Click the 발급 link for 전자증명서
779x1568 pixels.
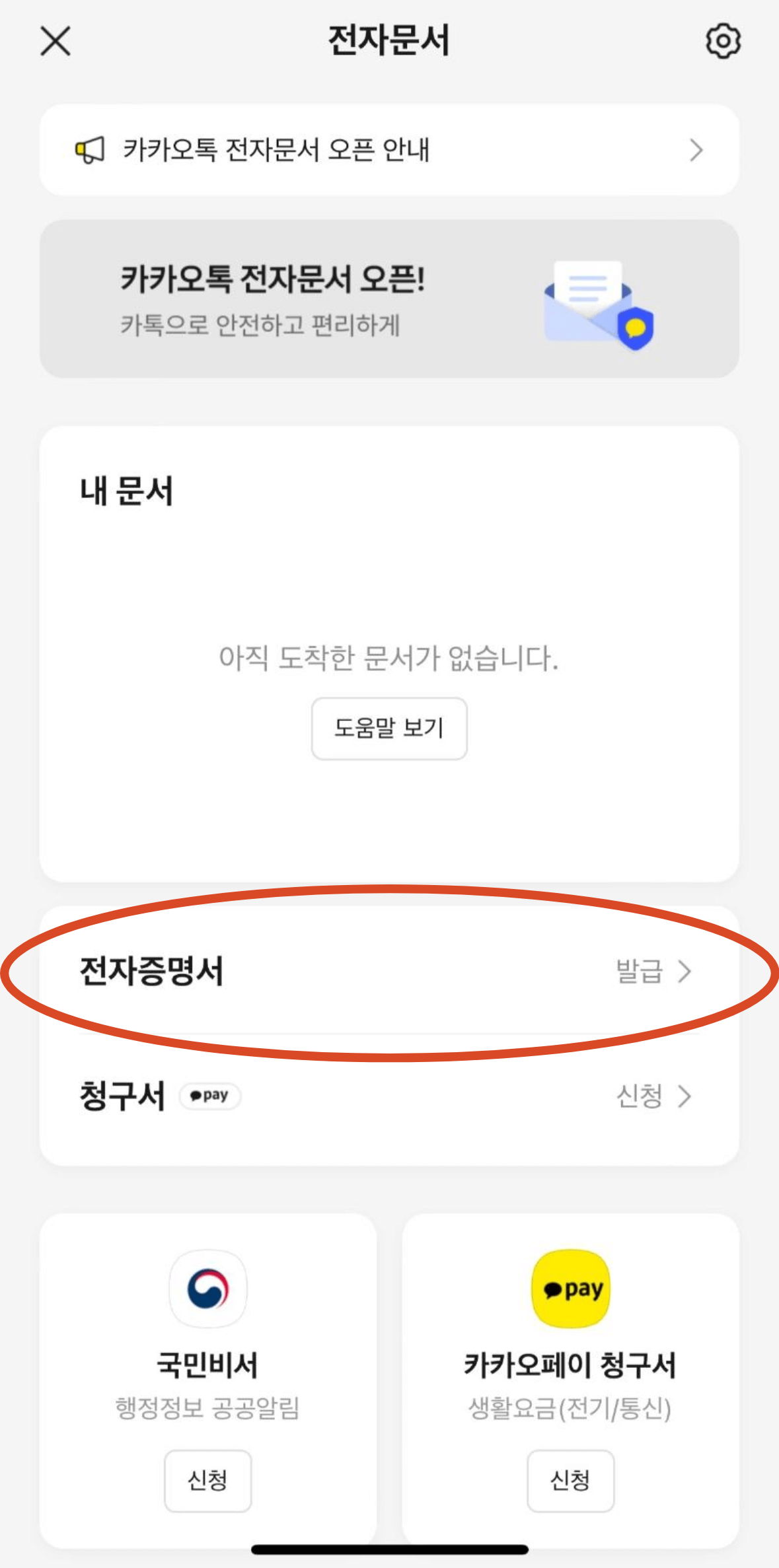tap(638, 971)
